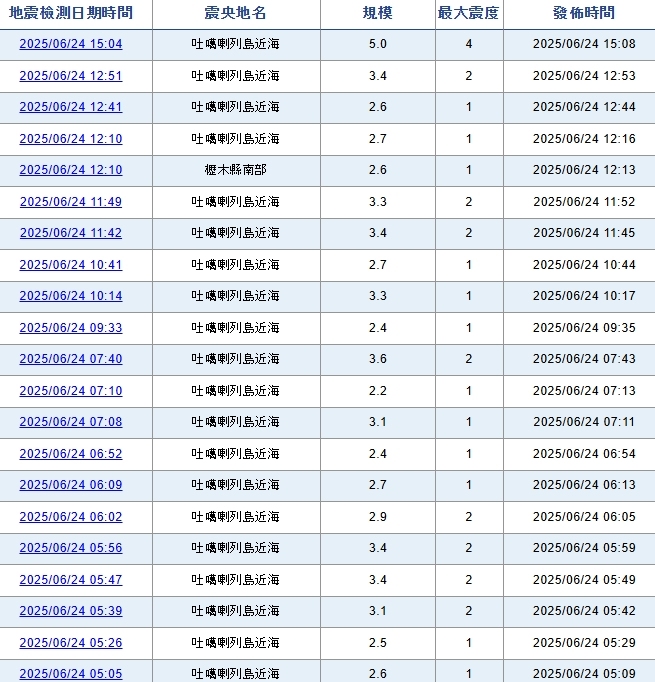
Task: View the 2025/06/24 05:47 earthquake link
Action: [71, 580]
